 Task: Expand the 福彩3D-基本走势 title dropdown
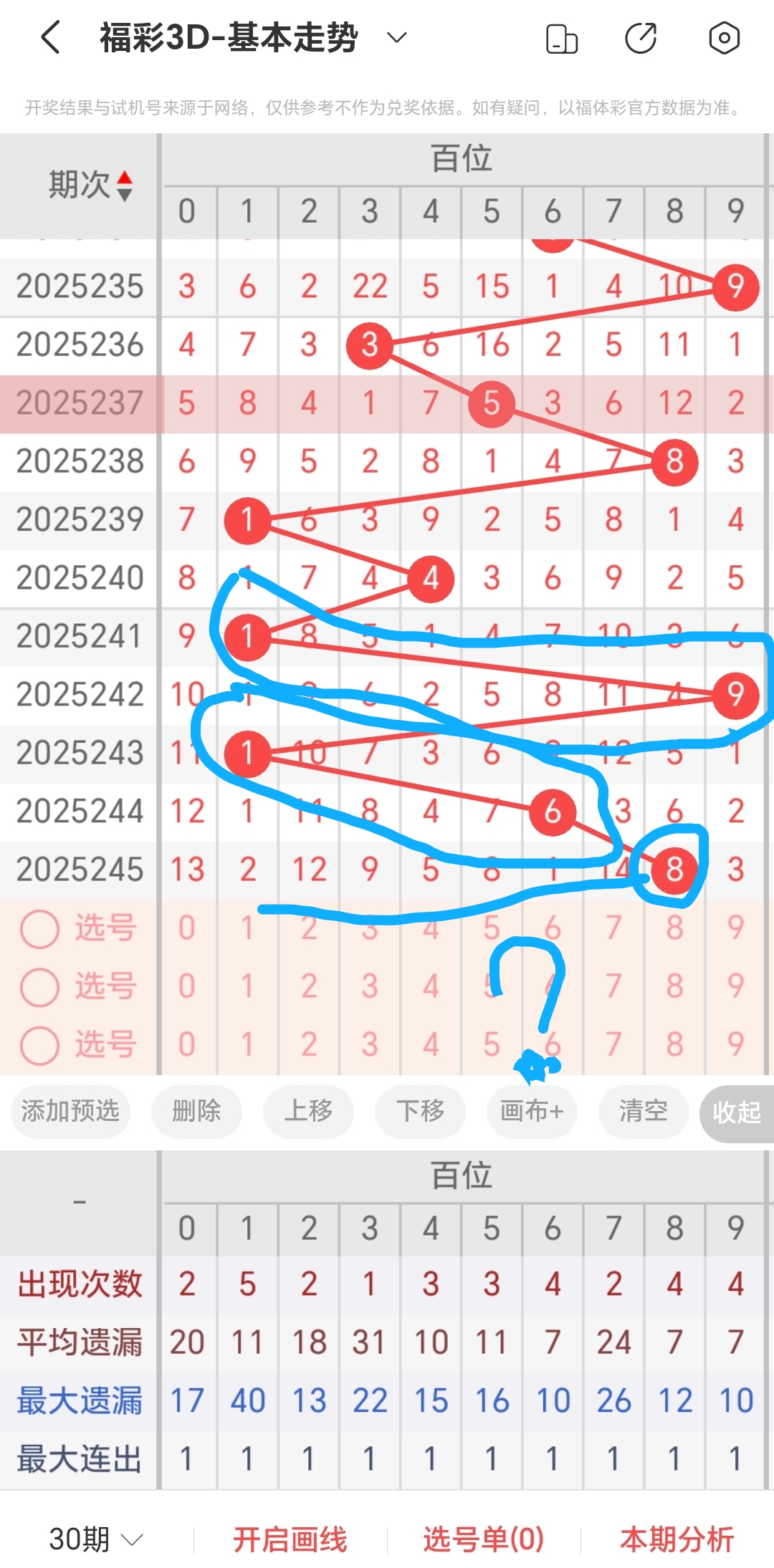tap(396, 38)
